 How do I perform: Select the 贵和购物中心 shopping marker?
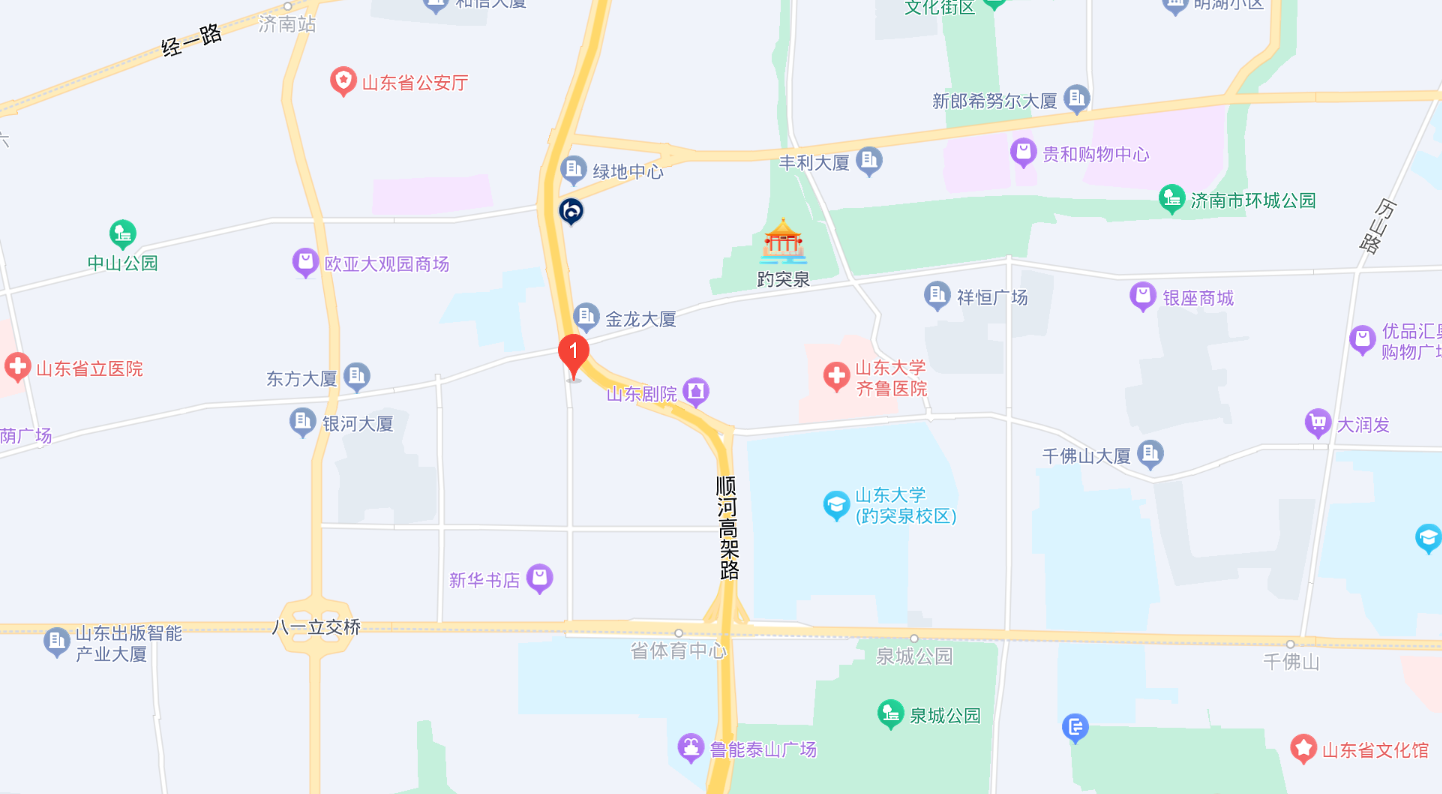[x=1023, y=153]
